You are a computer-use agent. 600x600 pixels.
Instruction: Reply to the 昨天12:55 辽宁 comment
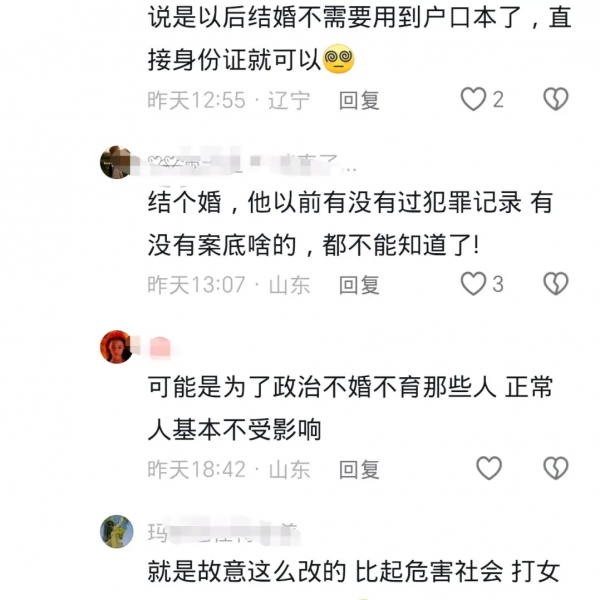click(x=358, y=100)
